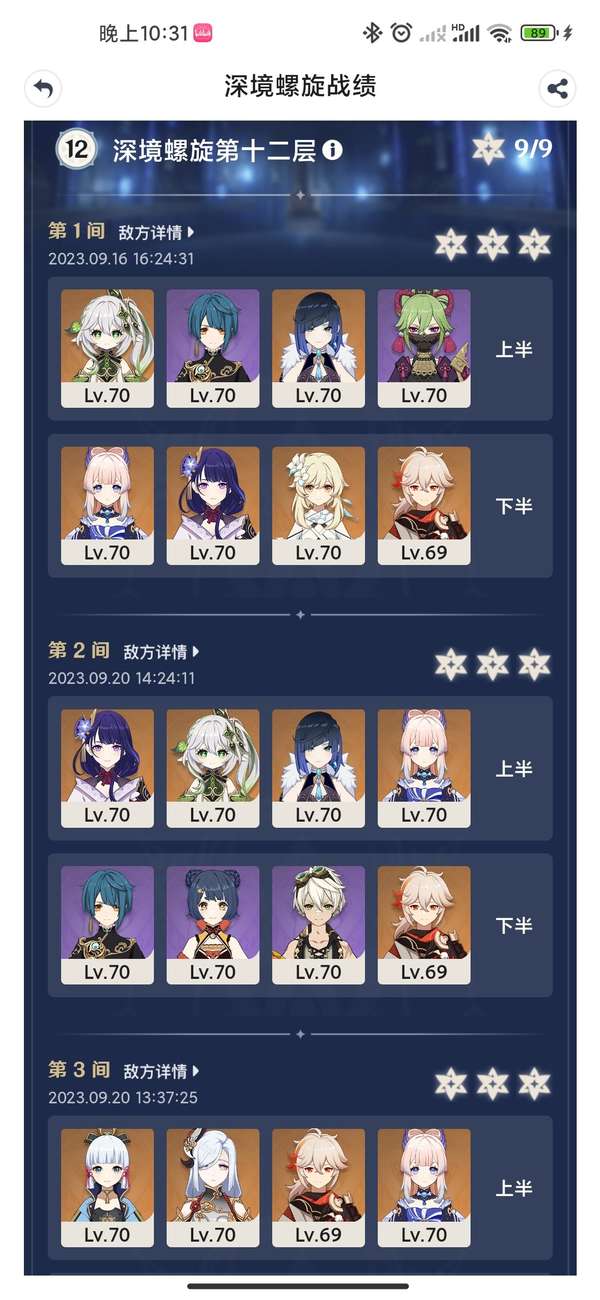Open 敌方详情 for 第3间

coord(161,1071)
